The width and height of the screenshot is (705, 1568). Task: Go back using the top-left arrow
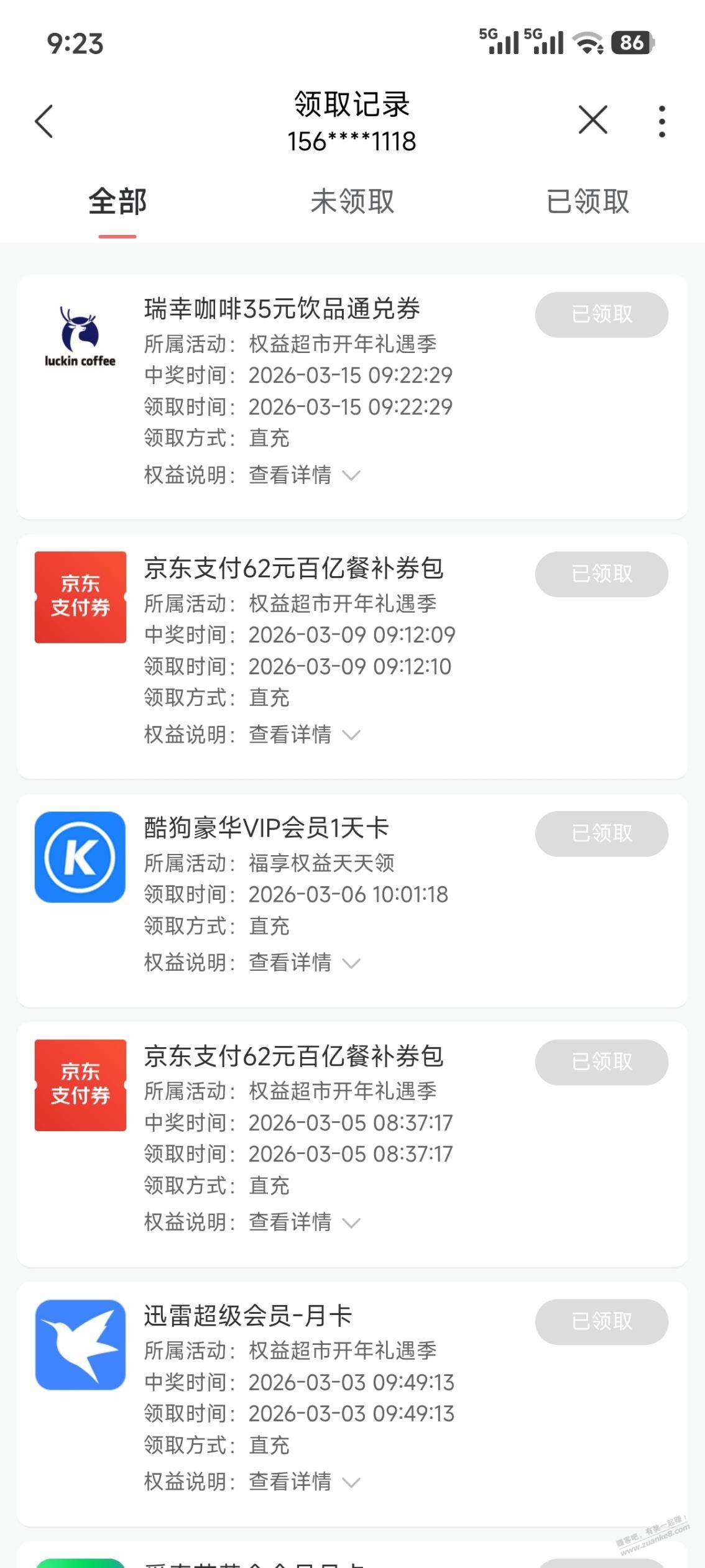(44, 121)
